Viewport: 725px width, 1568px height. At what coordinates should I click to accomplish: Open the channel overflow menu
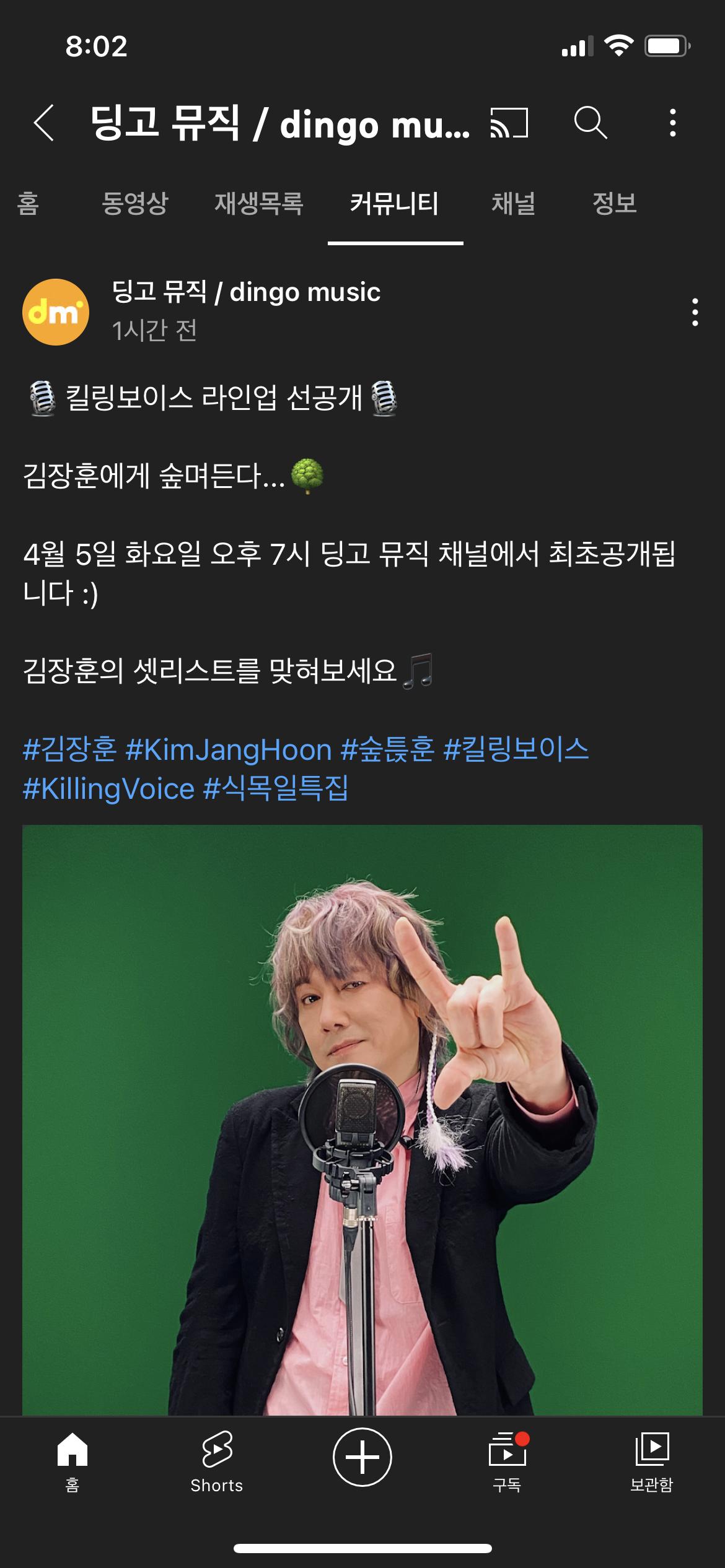(x=672, y=123)
